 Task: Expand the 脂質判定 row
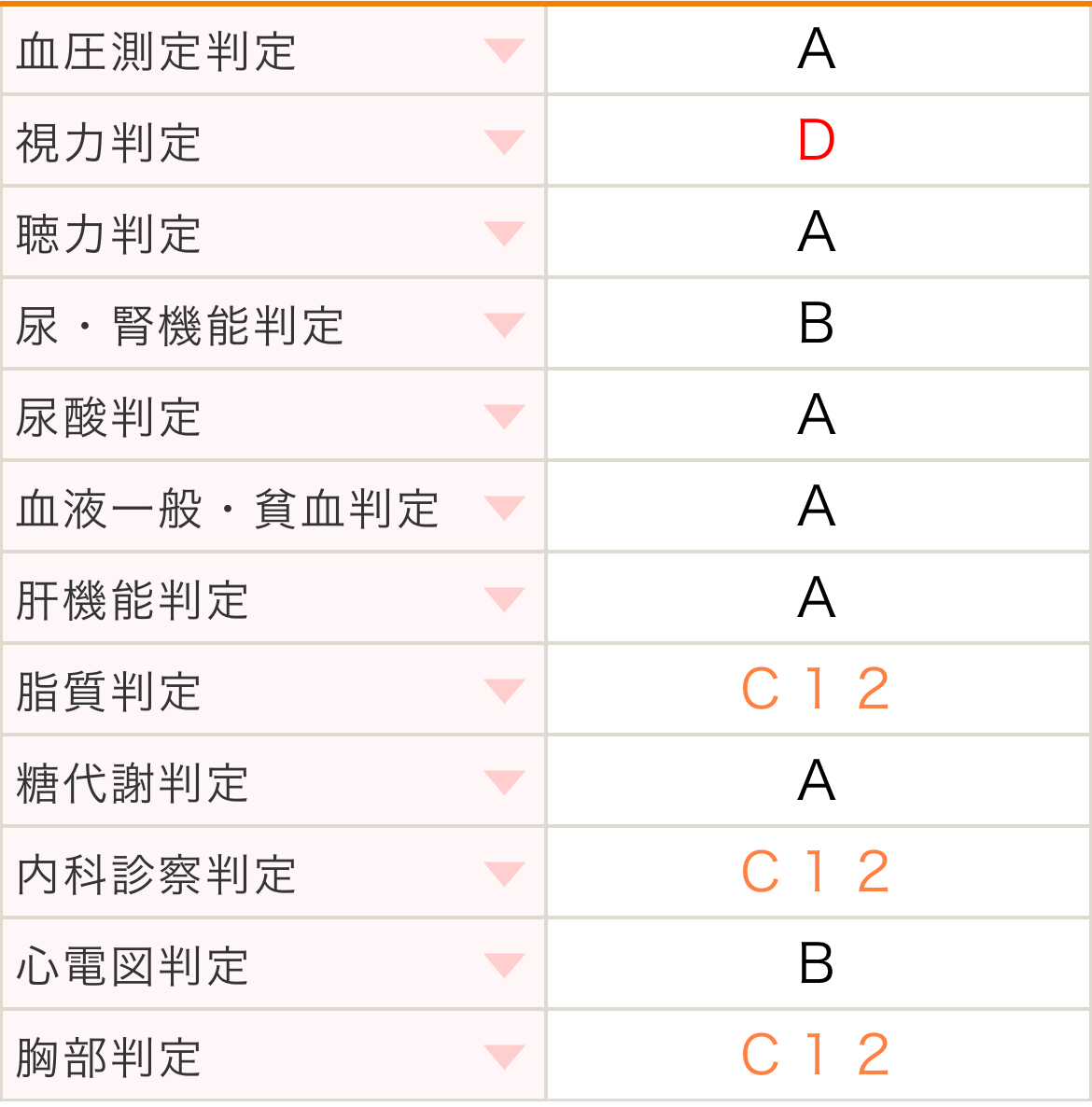(x=505, y=691)
